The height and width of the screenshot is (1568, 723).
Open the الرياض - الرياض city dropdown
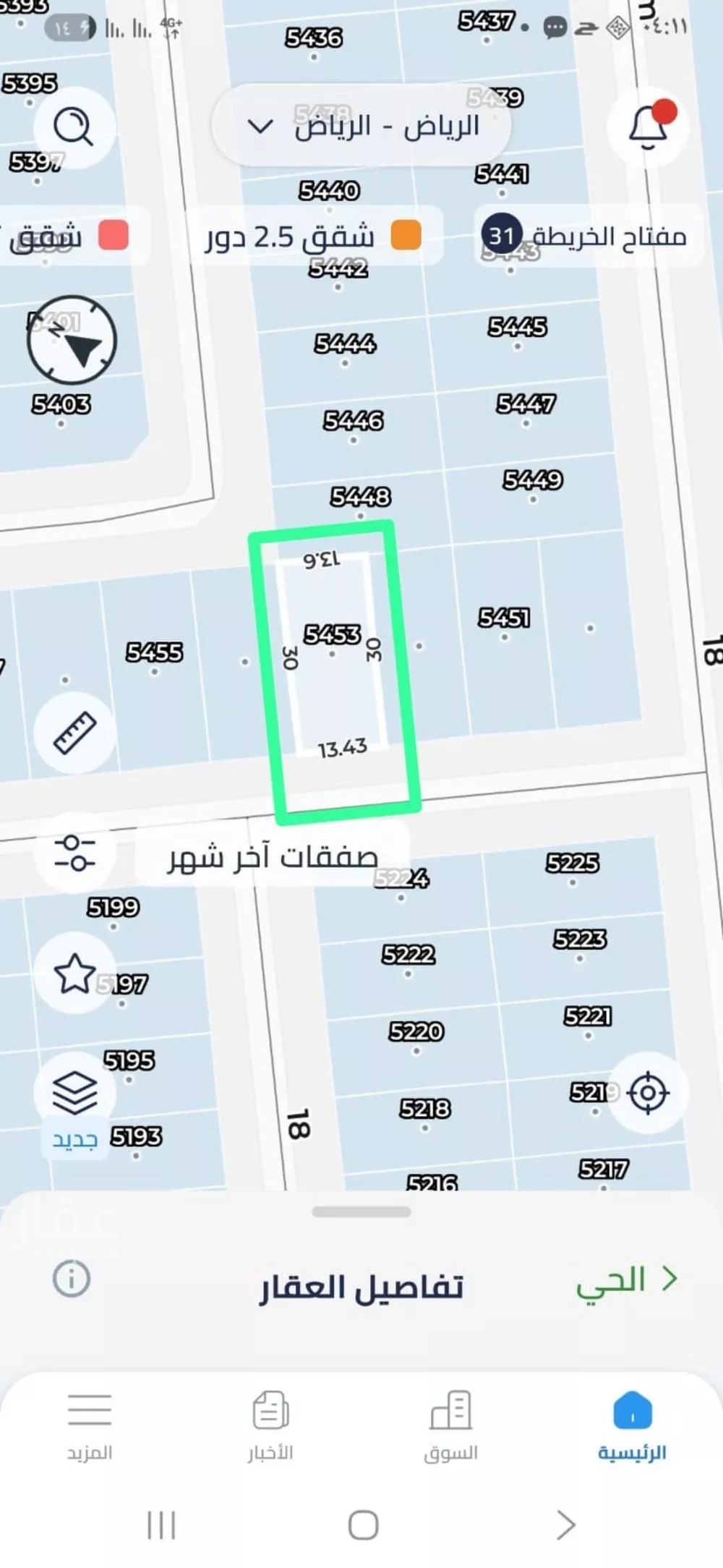(x=361, y=125)
